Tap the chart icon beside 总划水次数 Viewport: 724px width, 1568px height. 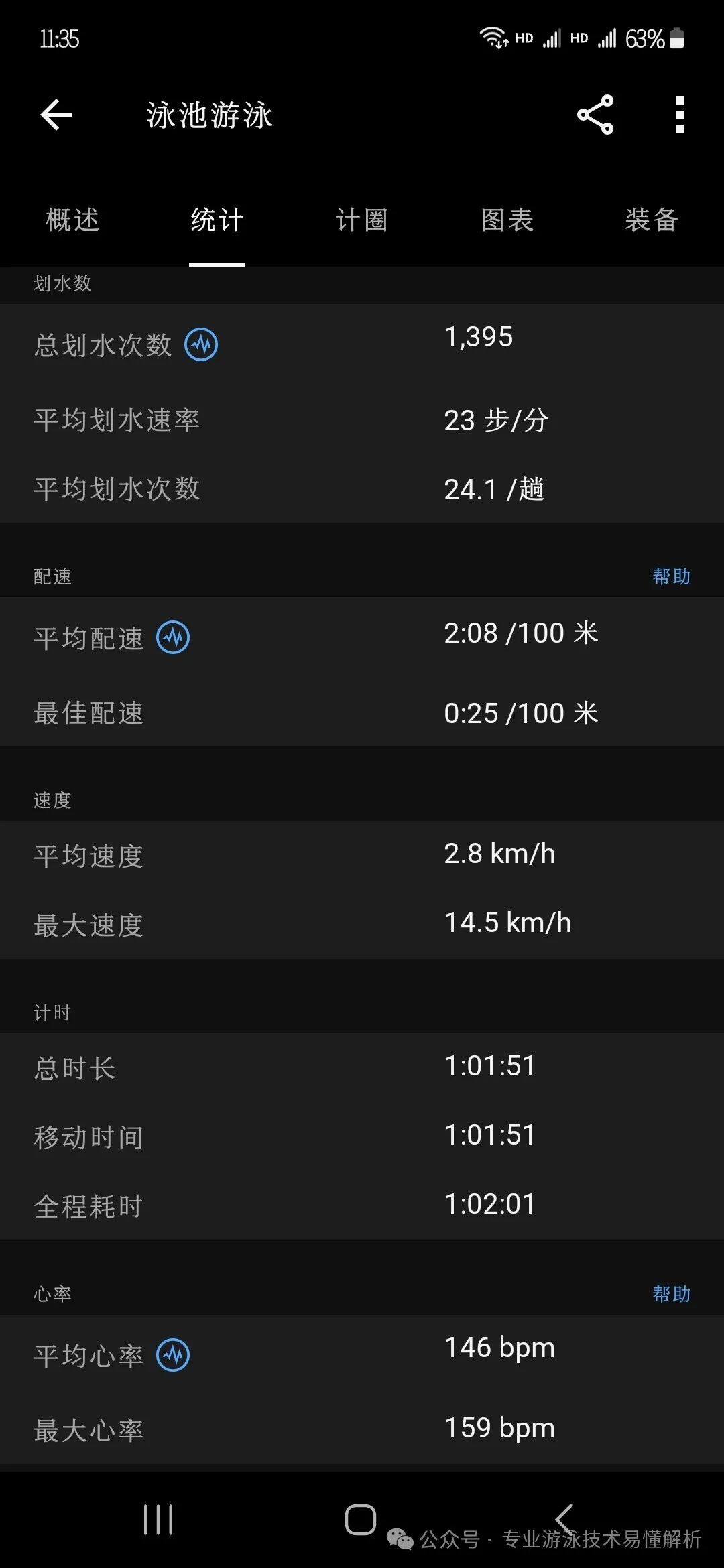pos(201,345)
